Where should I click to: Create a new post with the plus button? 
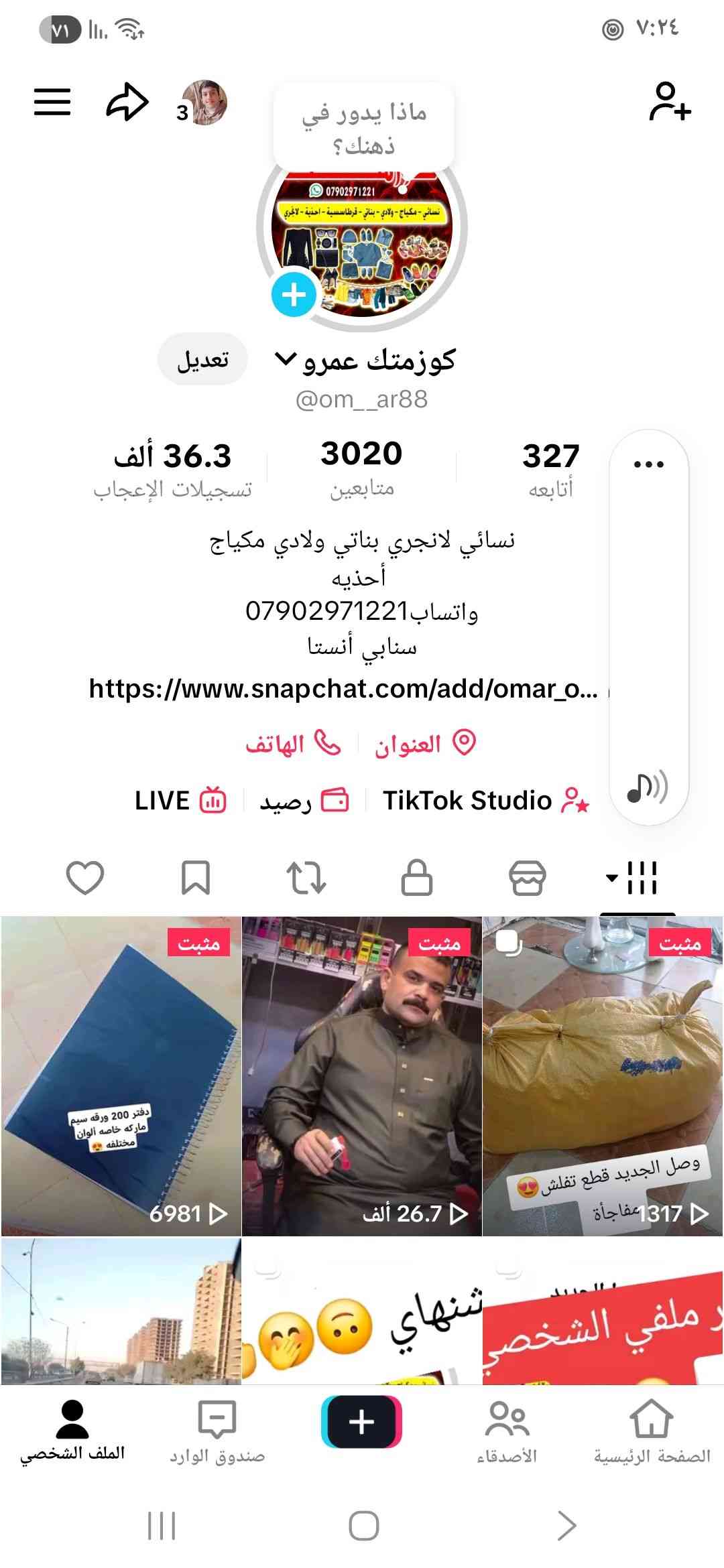[361, 1422]
